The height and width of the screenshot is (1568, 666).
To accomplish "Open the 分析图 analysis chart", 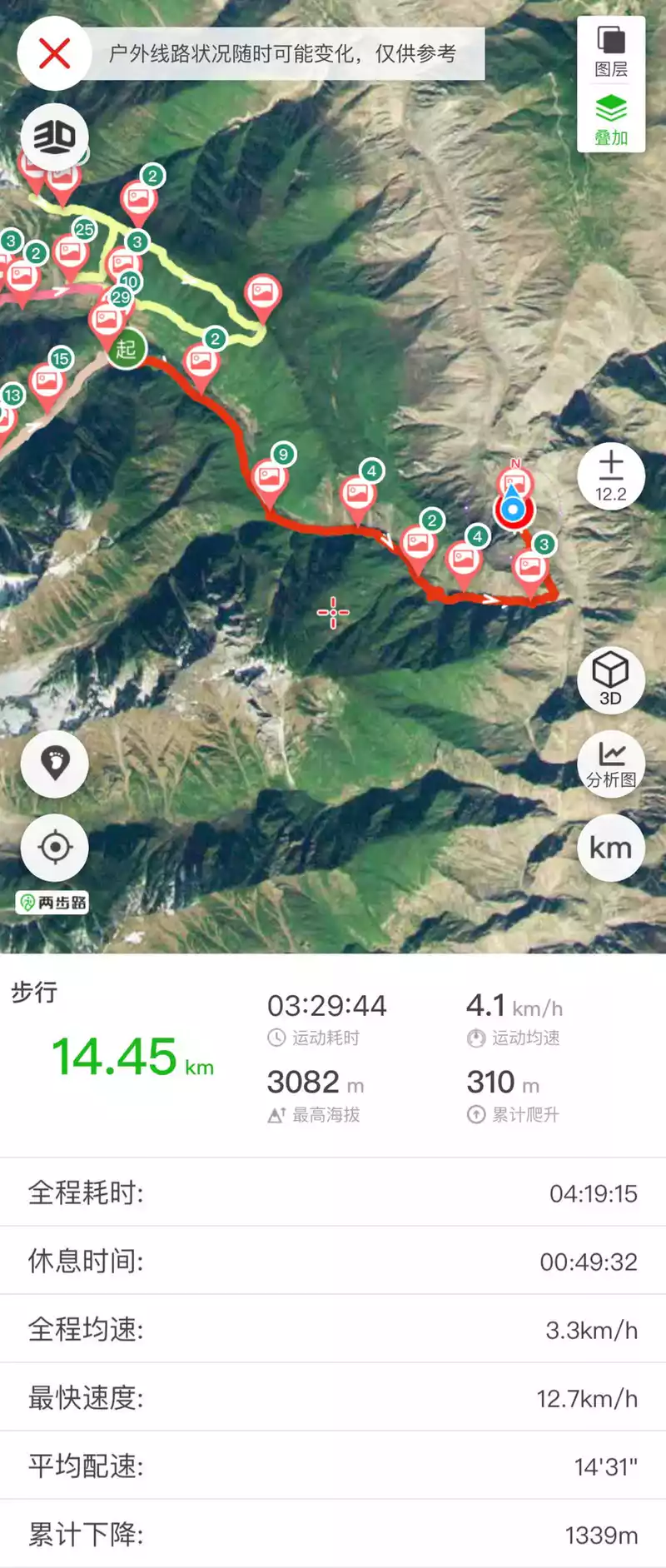I will tap(611, 764).
